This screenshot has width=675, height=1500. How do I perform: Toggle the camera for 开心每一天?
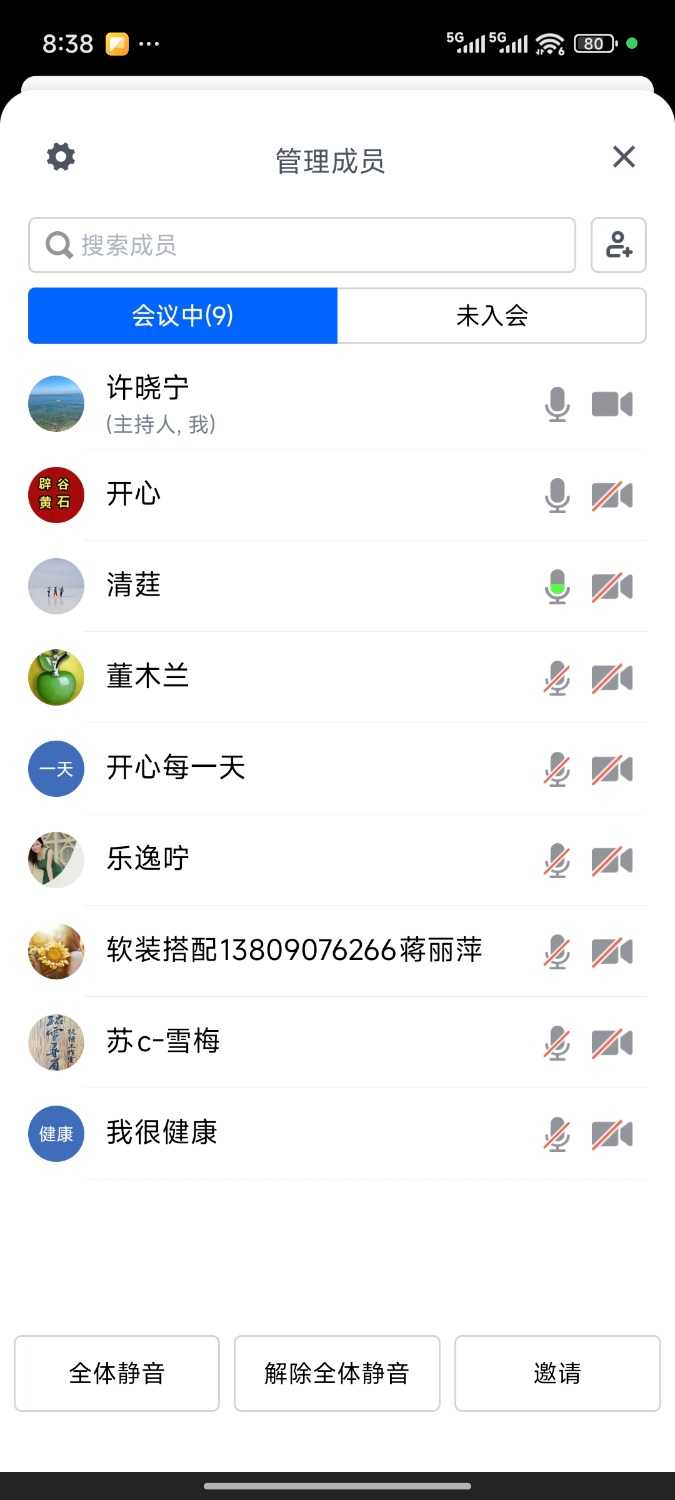(x=612, y=769)
